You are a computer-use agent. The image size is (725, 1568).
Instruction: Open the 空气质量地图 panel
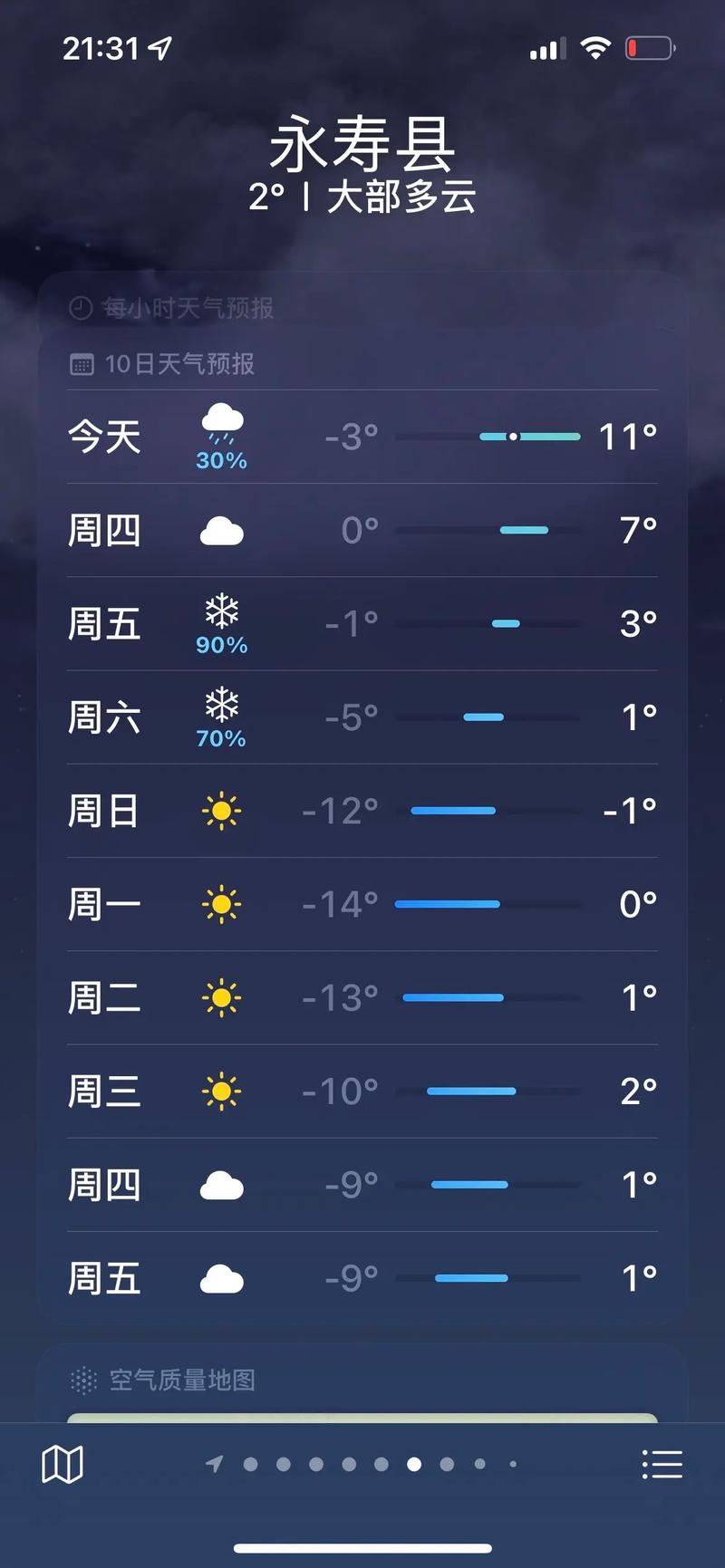[x=181, y=1380]
